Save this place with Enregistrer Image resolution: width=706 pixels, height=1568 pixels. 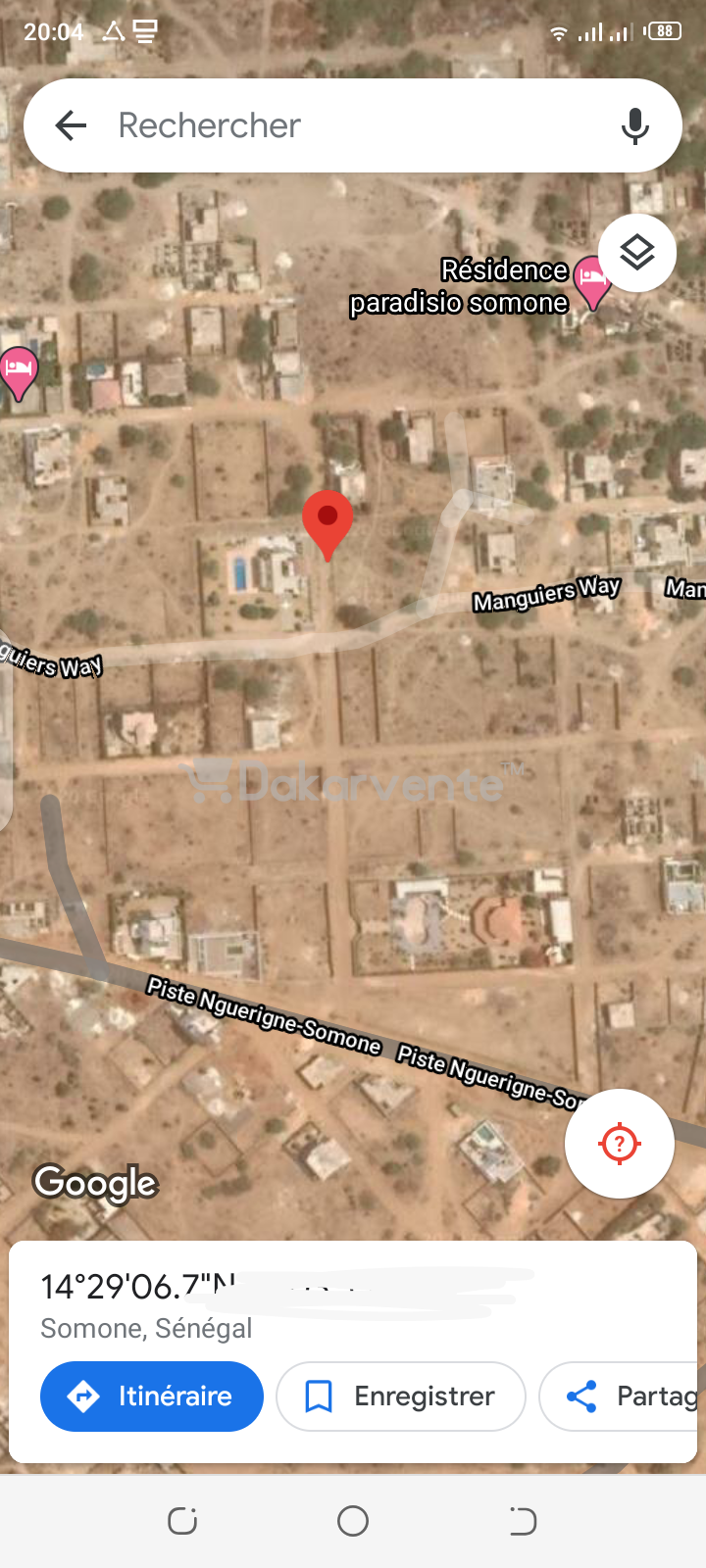click(x=401, y=1396)
